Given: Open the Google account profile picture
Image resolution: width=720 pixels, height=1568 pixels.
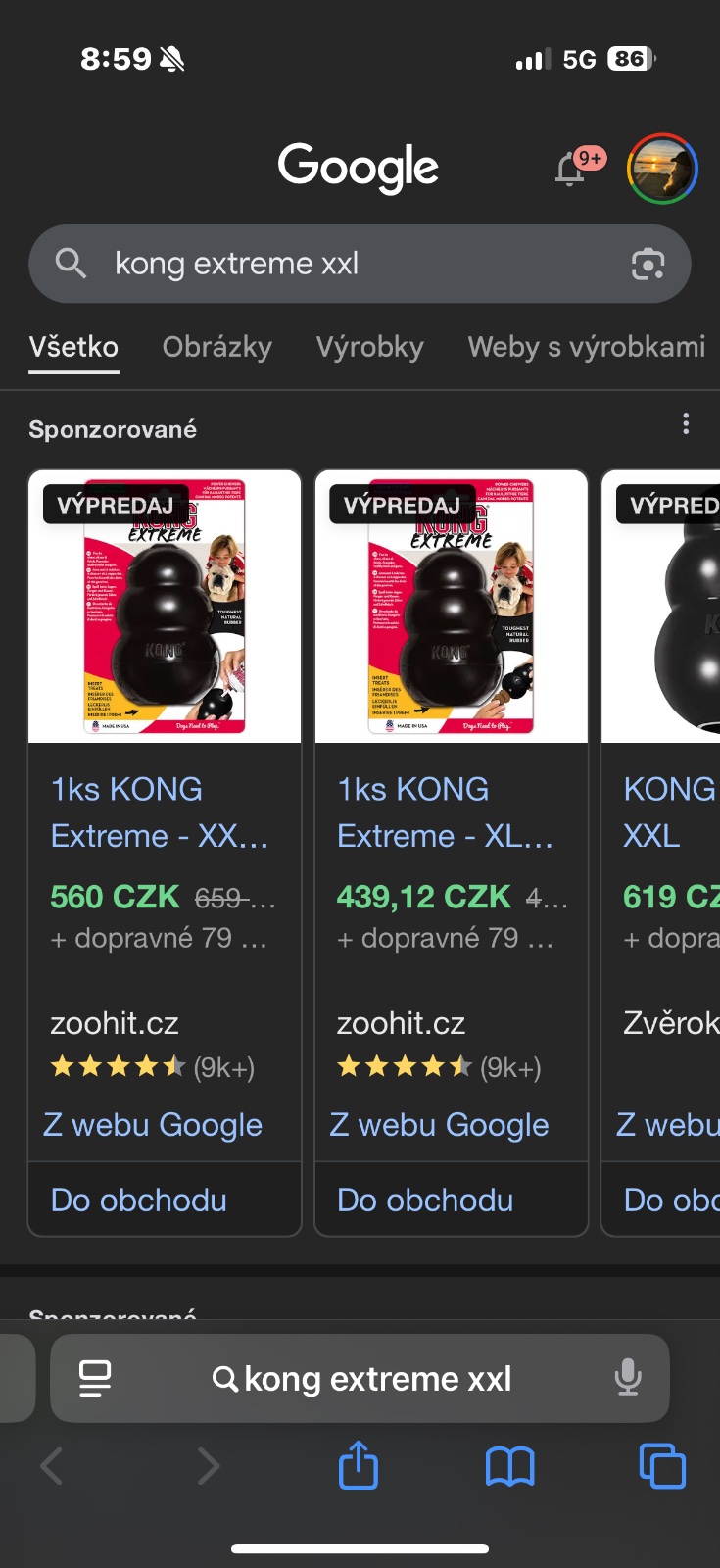Looking at the screenshot, I should click(x=662, y=169).
